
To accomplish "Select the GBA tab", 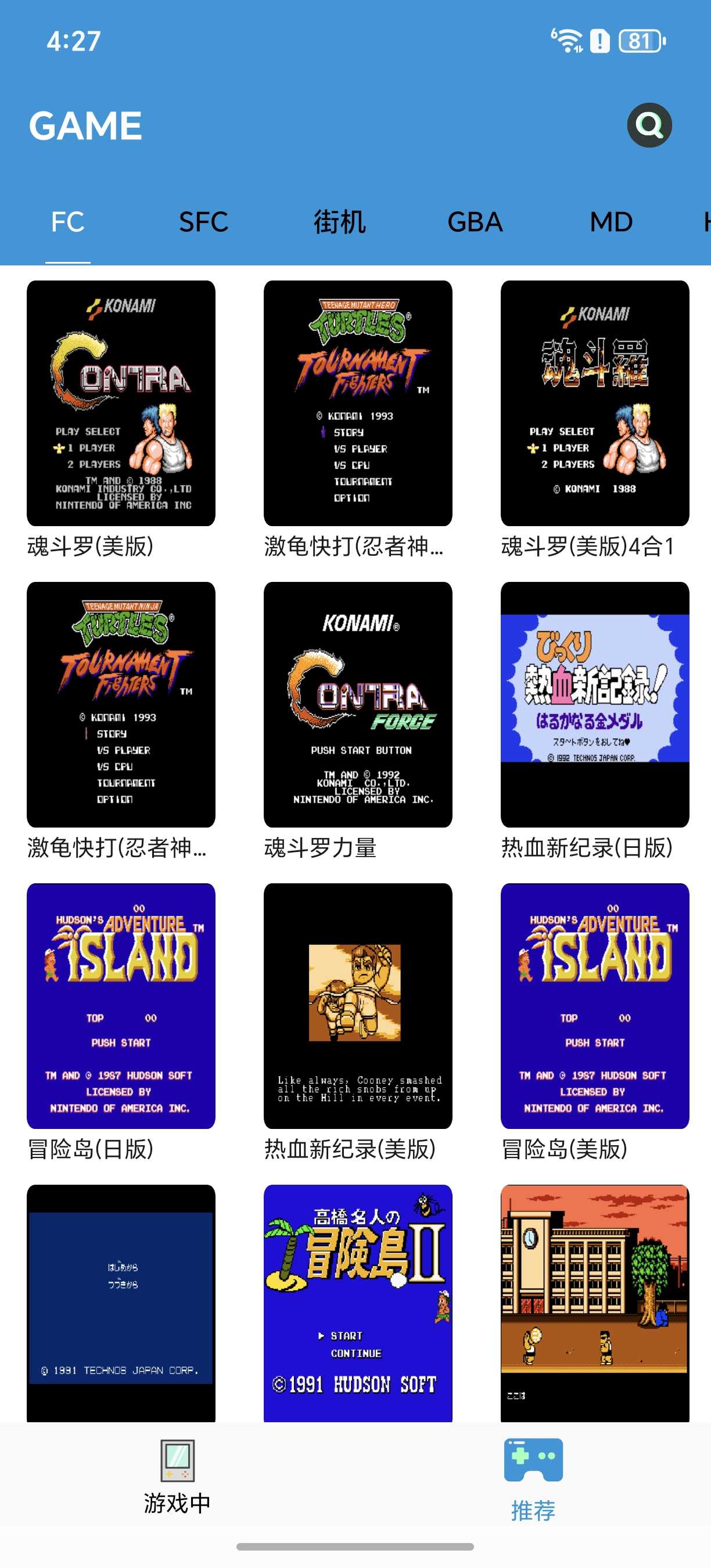I will [x=475, y=222].
